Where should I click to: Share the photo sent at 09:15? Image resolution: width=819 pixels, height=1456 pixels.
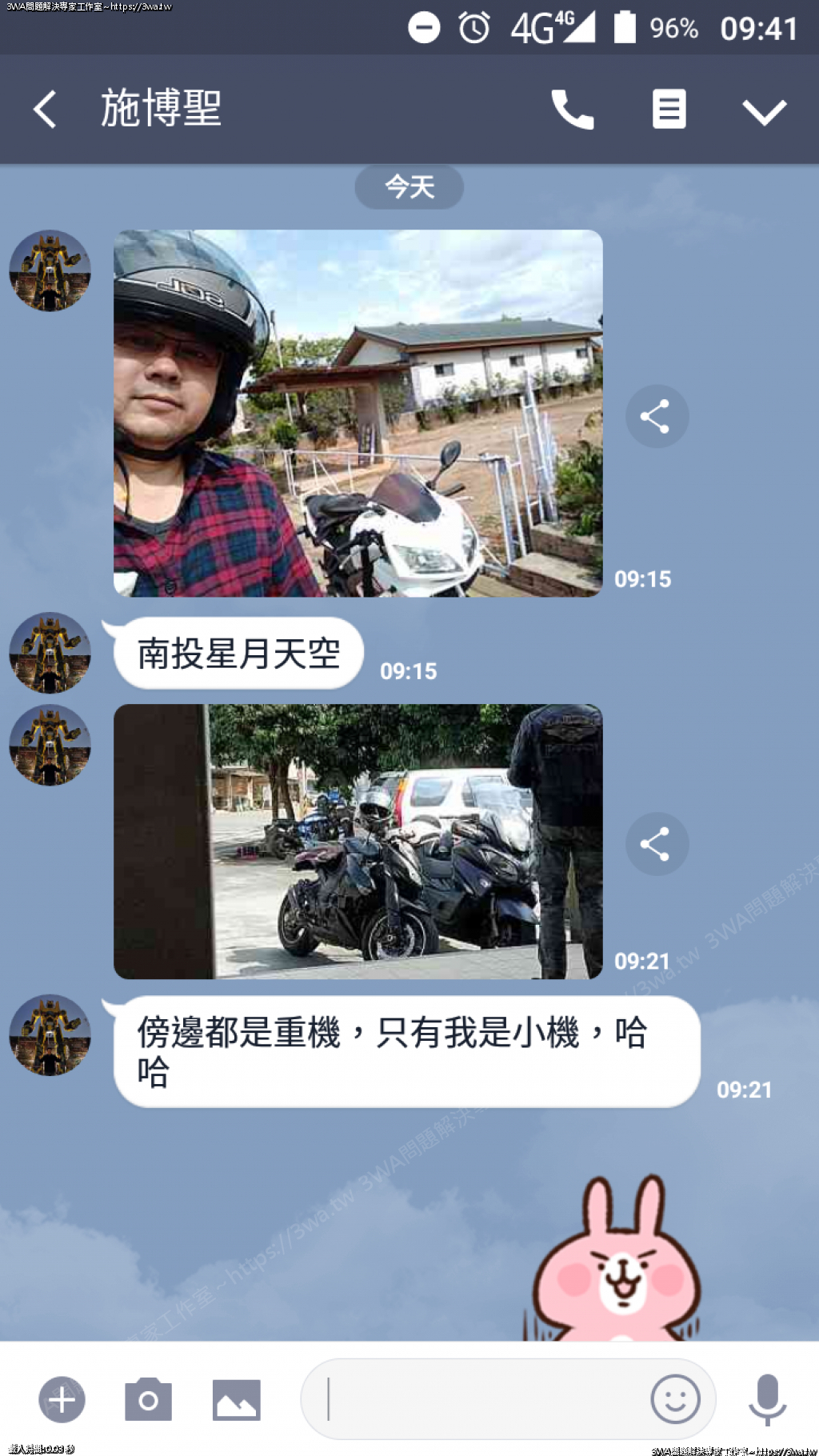(x=657, y=416)
